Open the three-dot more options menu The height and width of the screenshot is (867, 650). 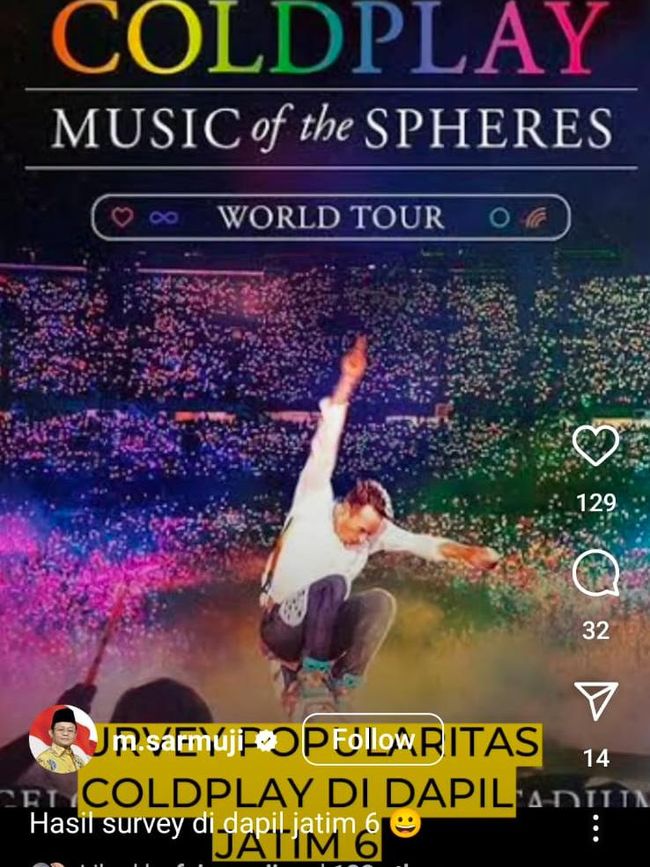click(596, 827)
